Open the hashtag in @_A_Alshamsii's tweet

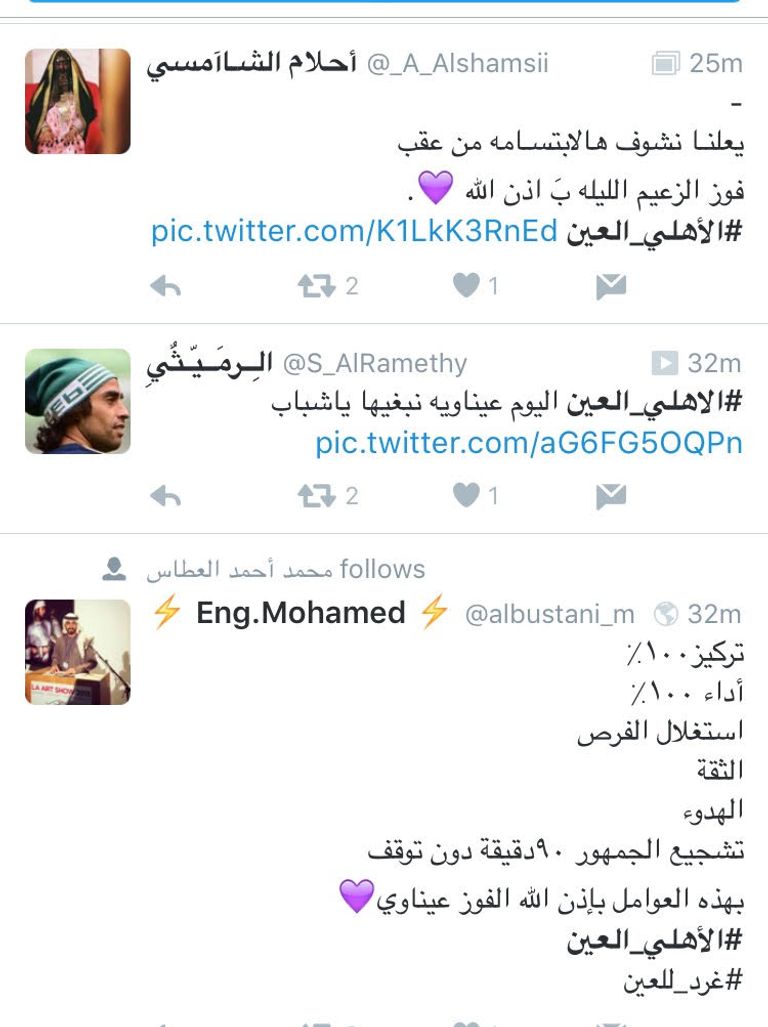point(654,232)
